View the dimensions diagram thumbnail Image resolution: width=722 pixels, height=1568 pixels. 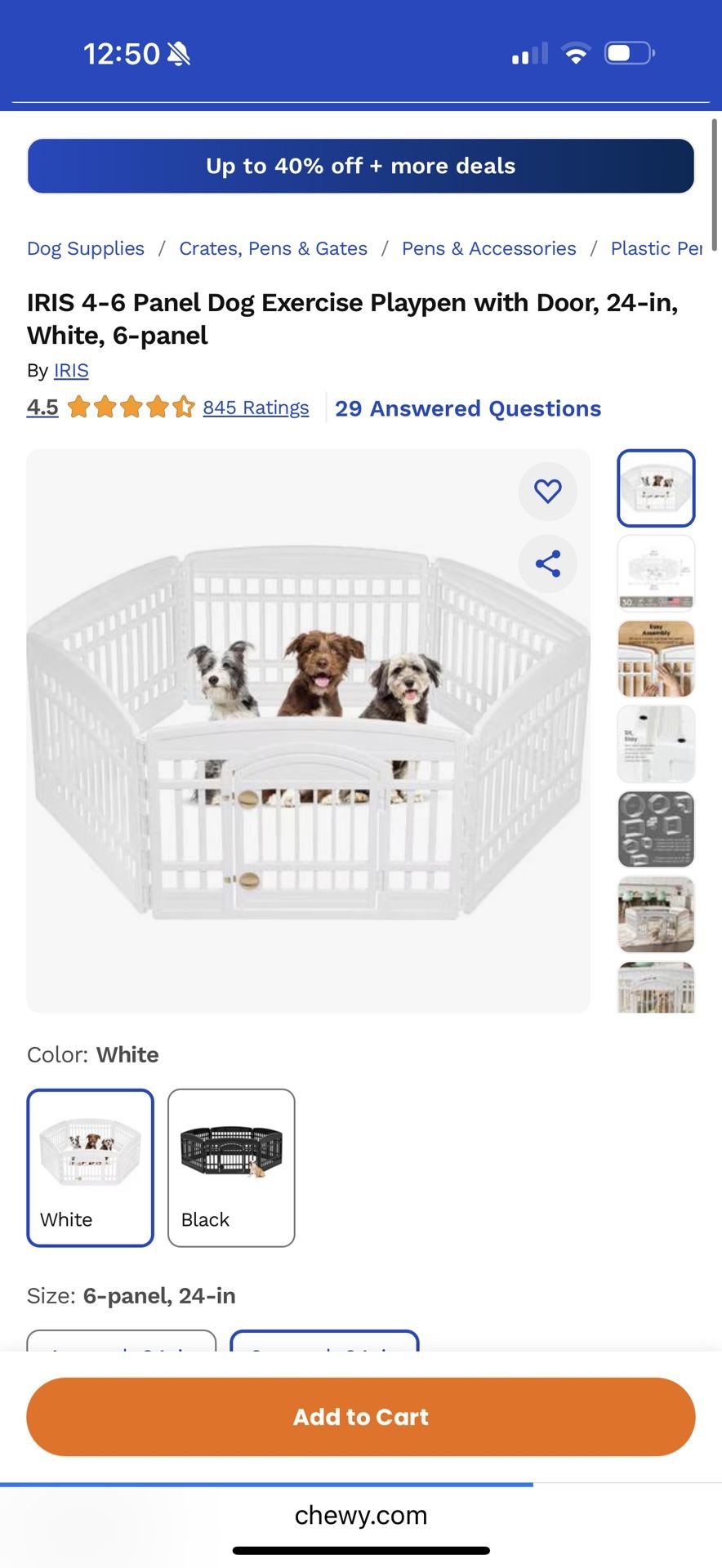656,574
